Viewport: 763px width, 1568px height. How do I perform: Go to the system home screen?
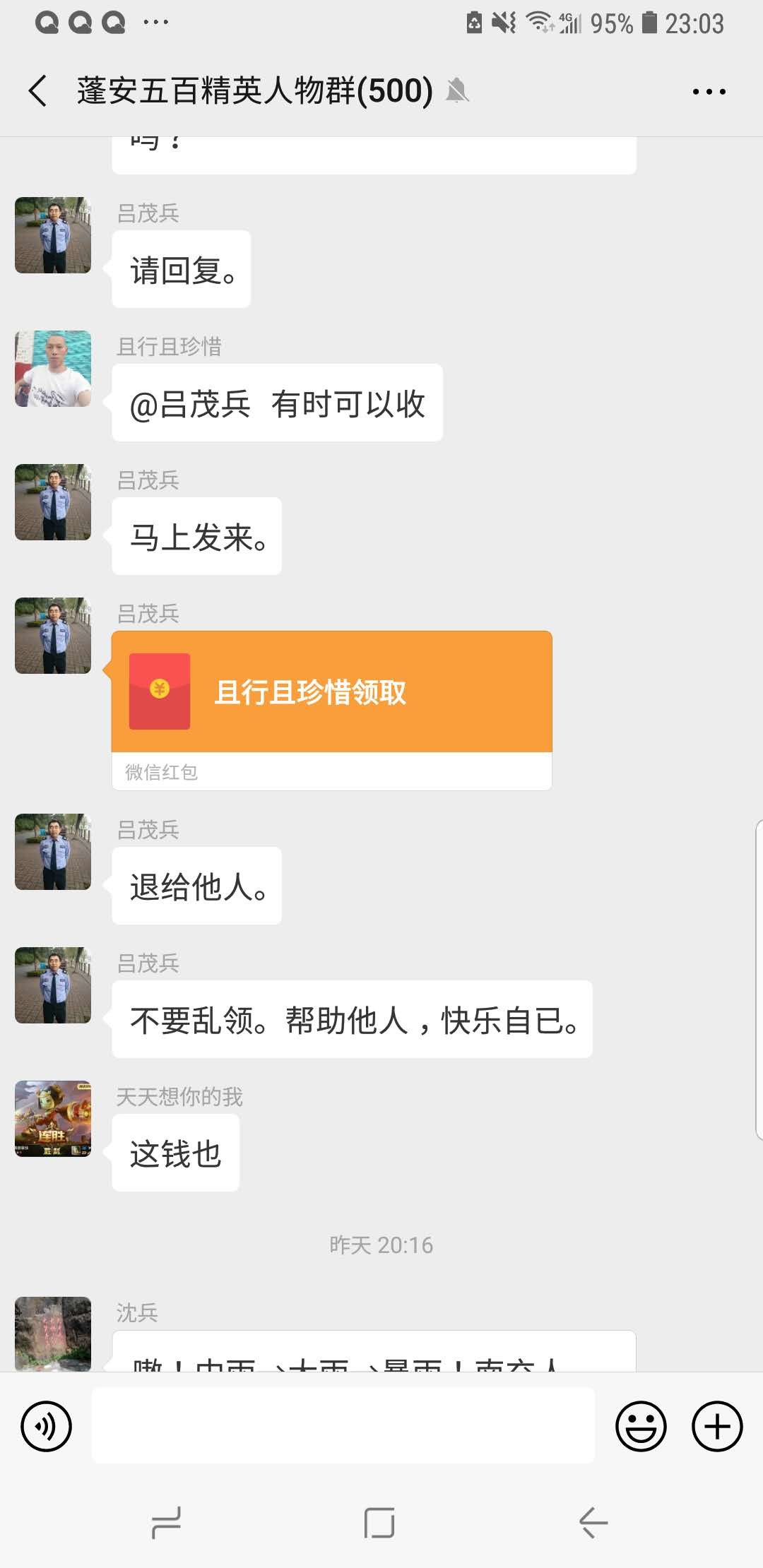(x=379, y=1522)
